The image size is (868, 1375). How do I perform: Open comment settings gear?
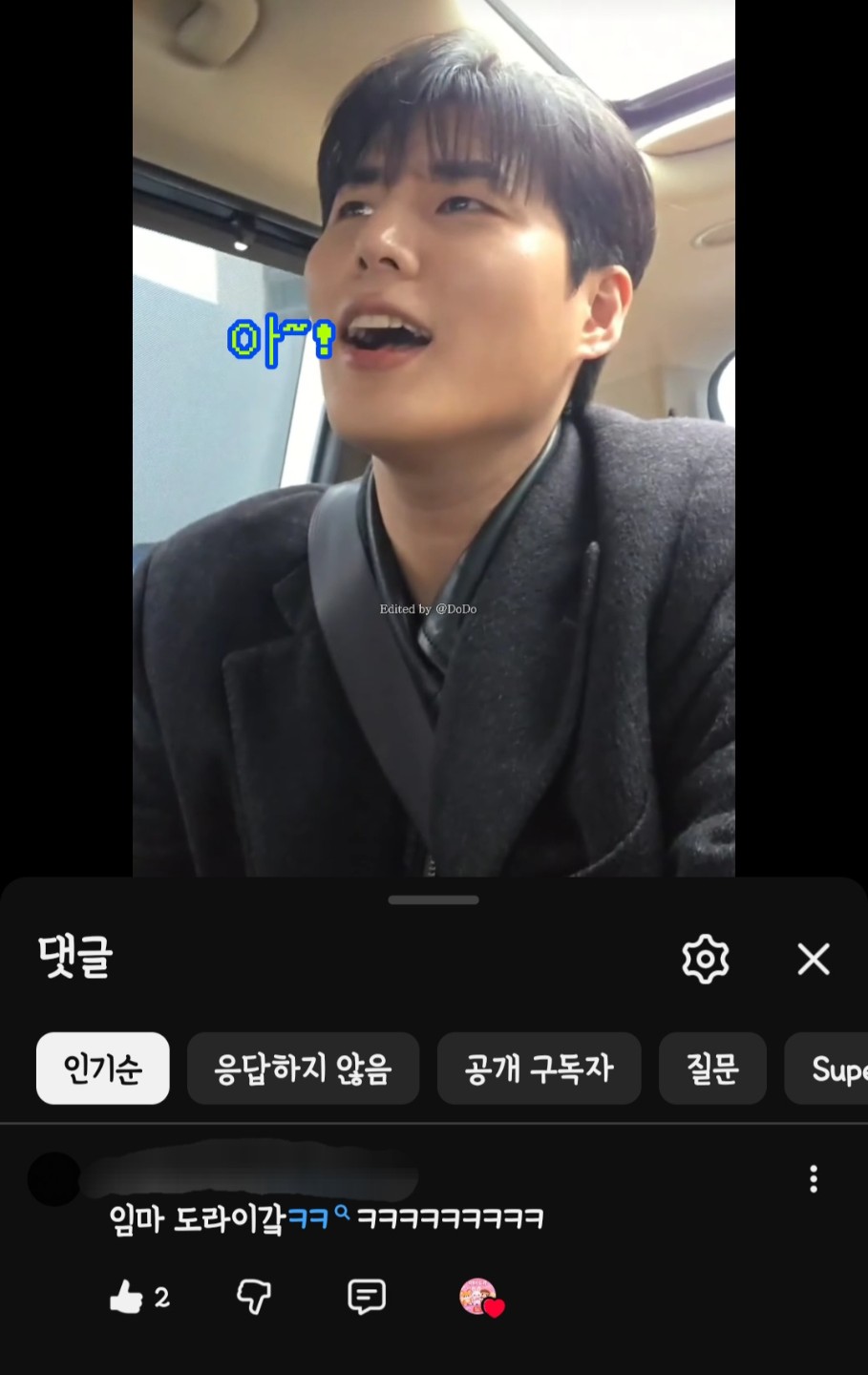(x=706, y=959)
